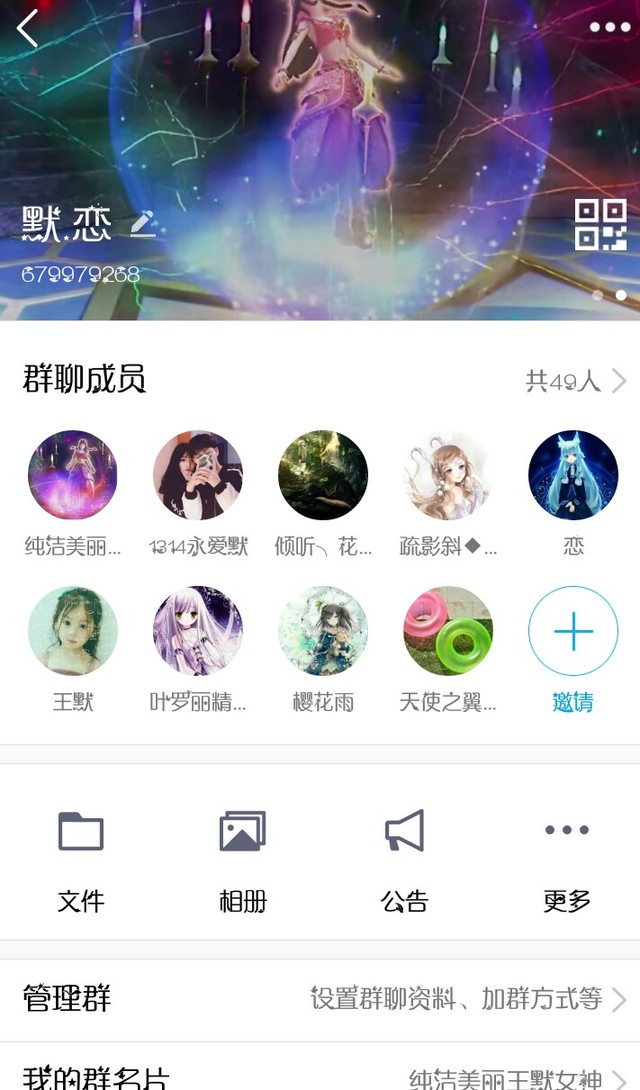Open the group QR code
This screenshot has height=1090, width=640.
pos(600,224)
